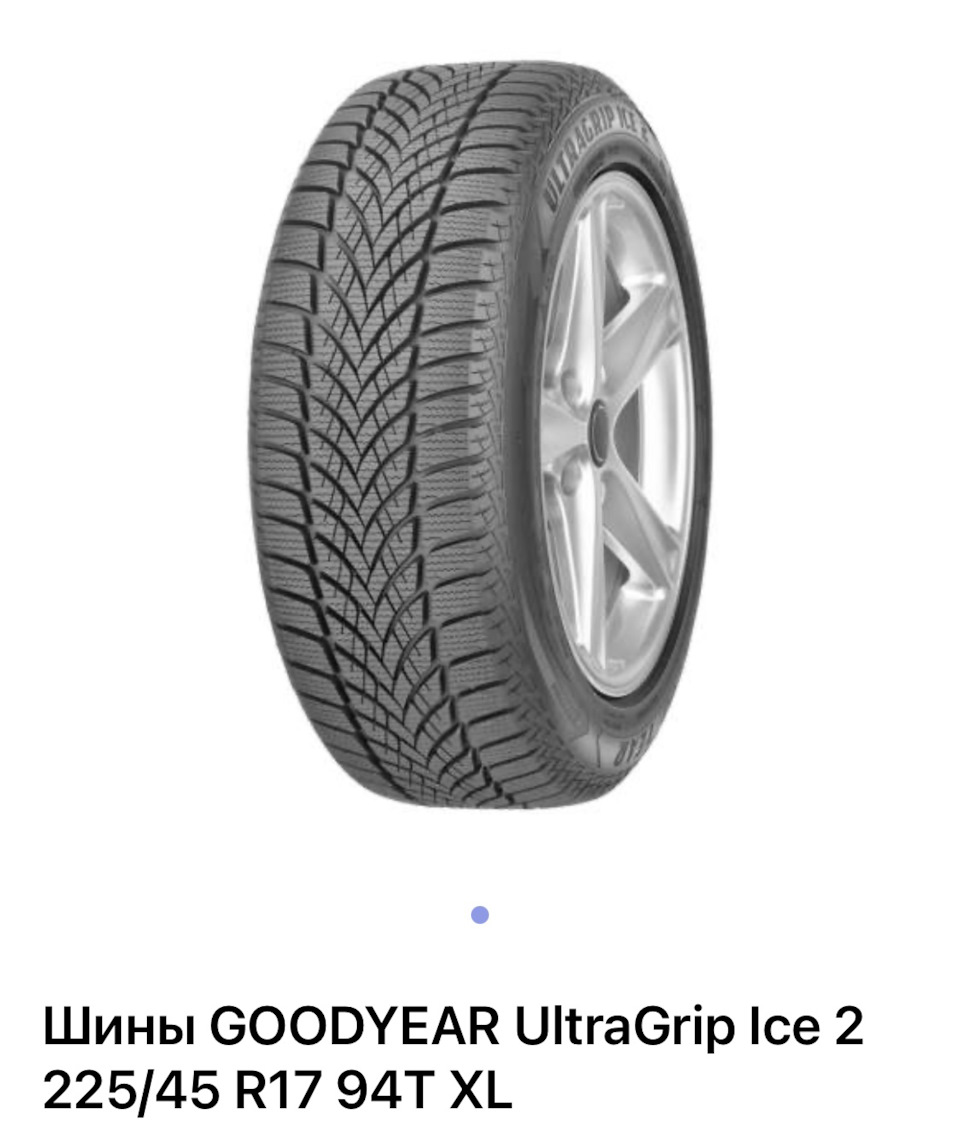Tap the image carousel page indicator dot

480,914
